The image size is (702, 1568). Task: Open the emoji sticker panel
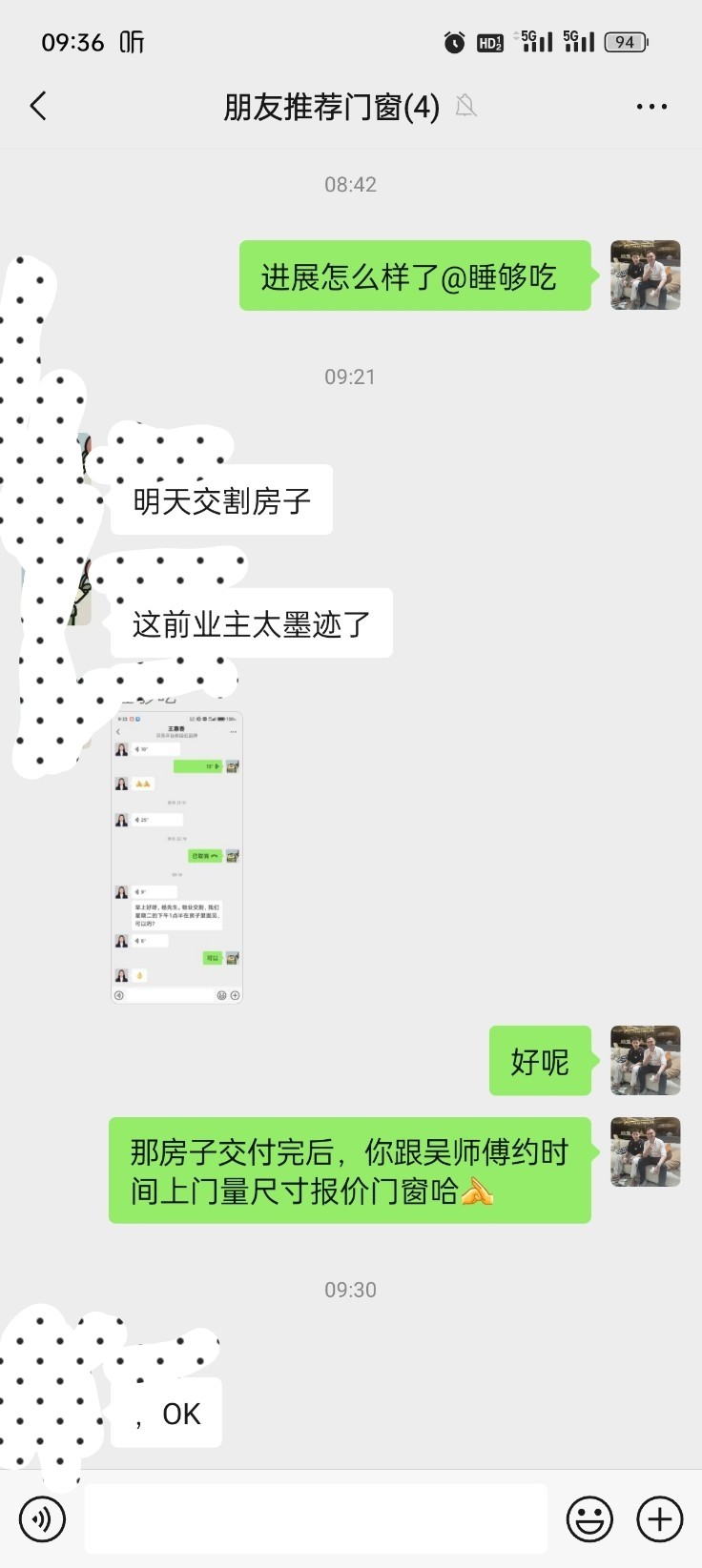tap(589, 1518)
